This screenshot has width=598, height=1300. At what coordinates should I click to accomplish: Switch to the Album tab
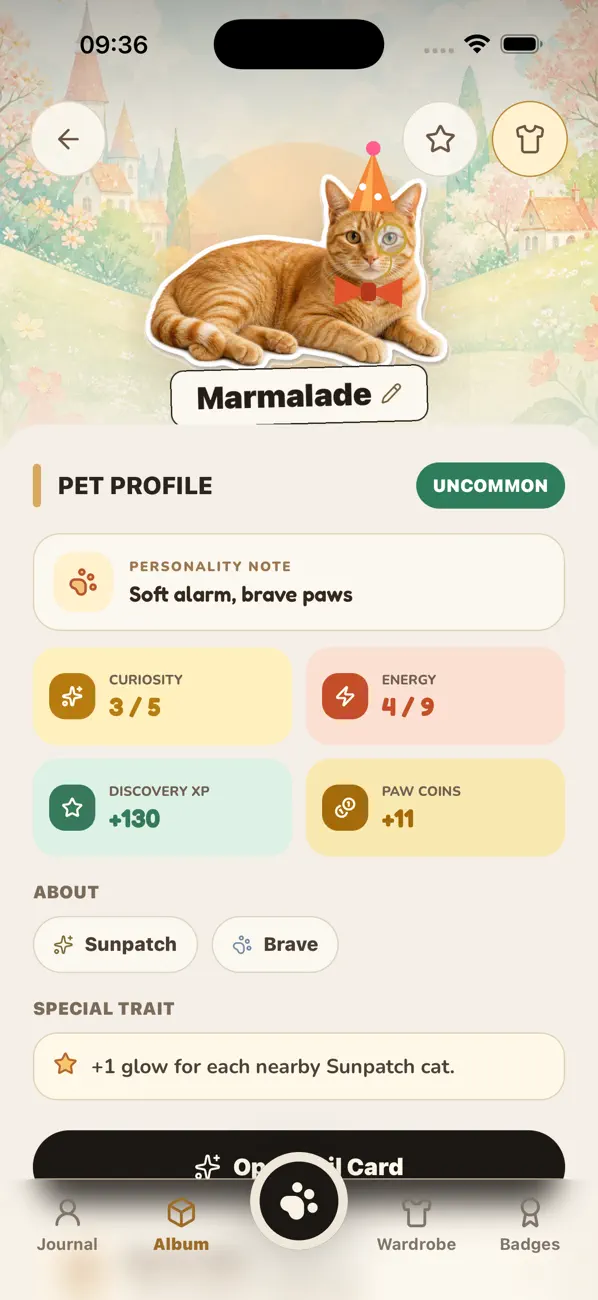[x=181, y=1226]
